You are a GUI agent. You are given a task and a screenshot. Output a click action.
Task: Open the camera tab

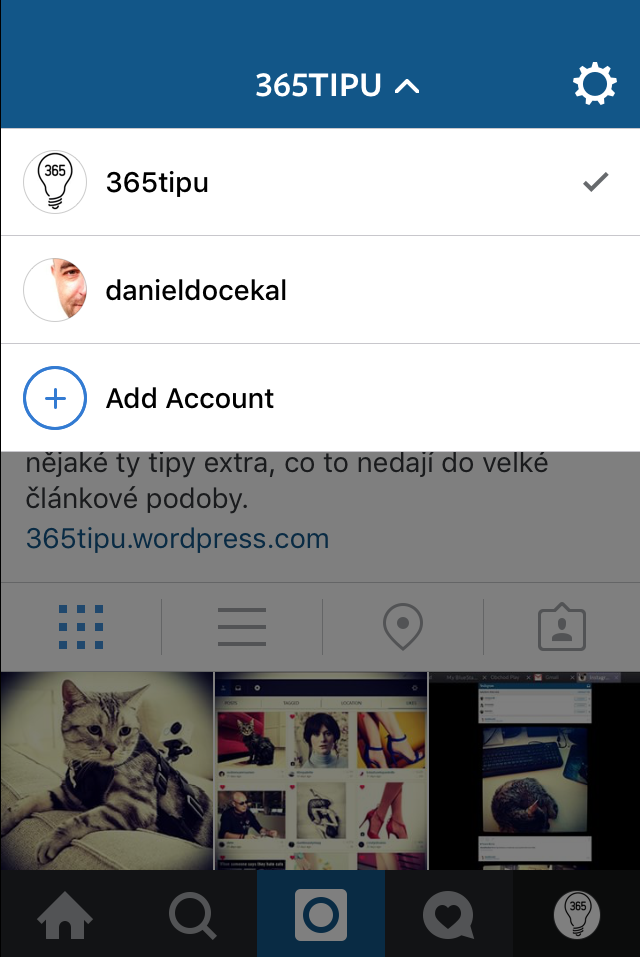point(320,914)
